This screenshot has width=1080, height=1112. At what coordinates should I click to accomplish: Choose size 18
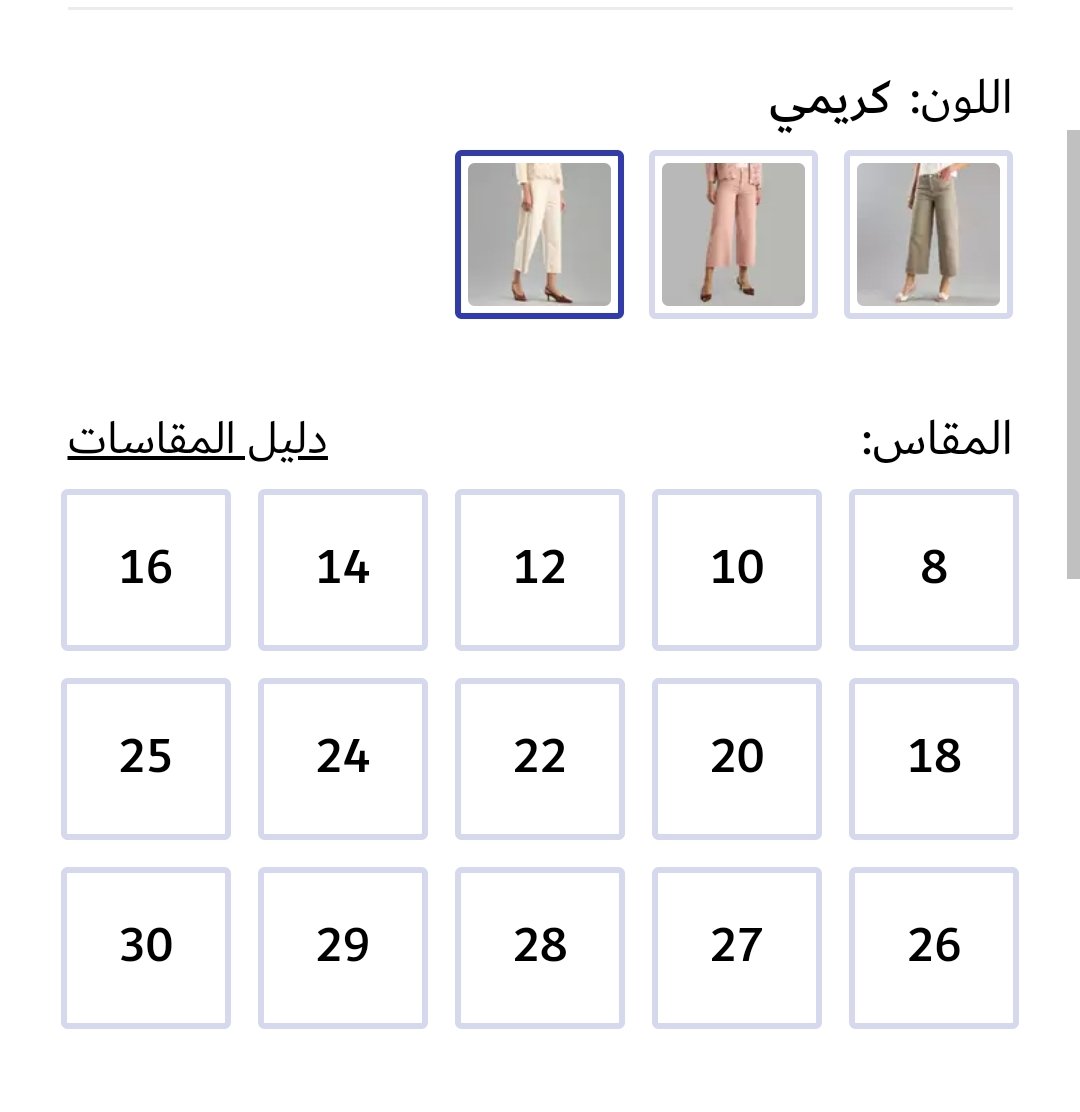[x=933, y=758]
